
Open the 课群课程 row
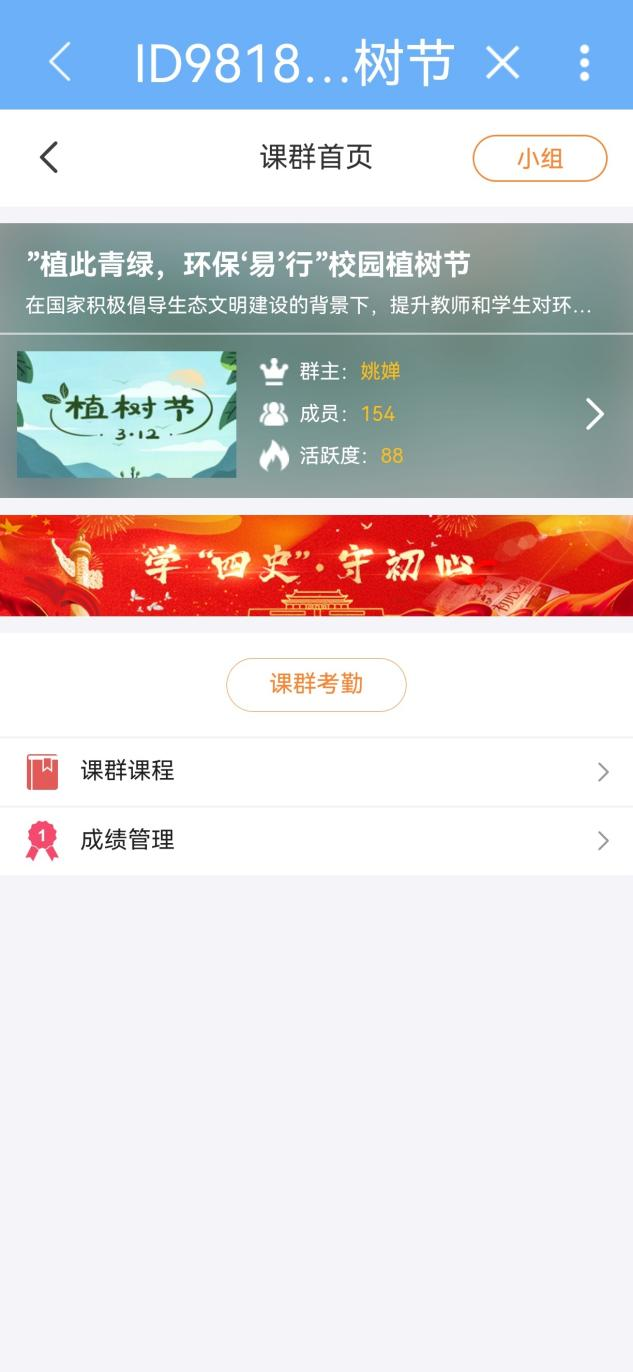click(316, 772)
